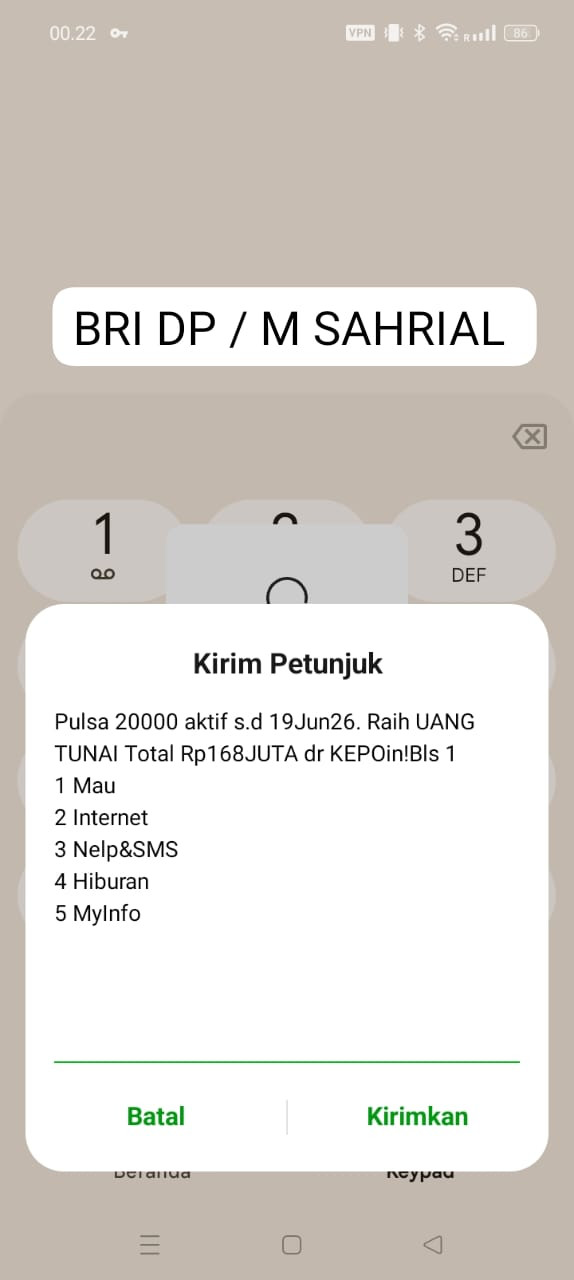574x1280 pixels.
Task: Tap the system back button
Action: tap(433, 1244)
